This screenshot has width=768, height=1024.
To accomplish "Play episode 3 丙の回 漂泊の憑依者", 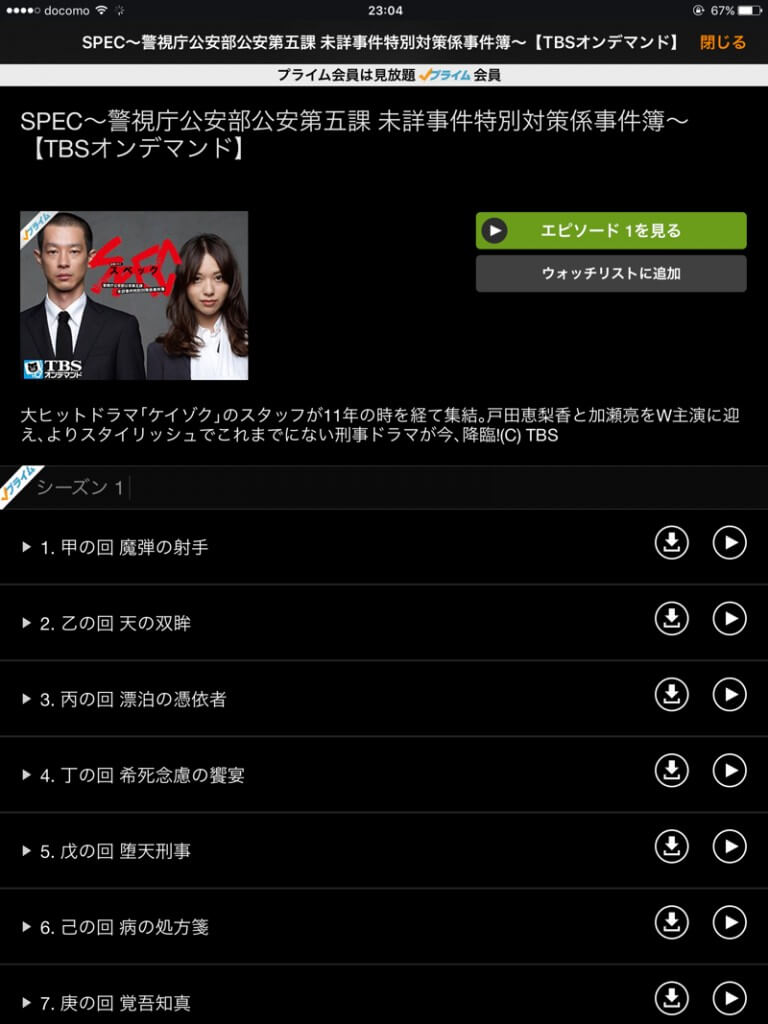I will 729,695.
